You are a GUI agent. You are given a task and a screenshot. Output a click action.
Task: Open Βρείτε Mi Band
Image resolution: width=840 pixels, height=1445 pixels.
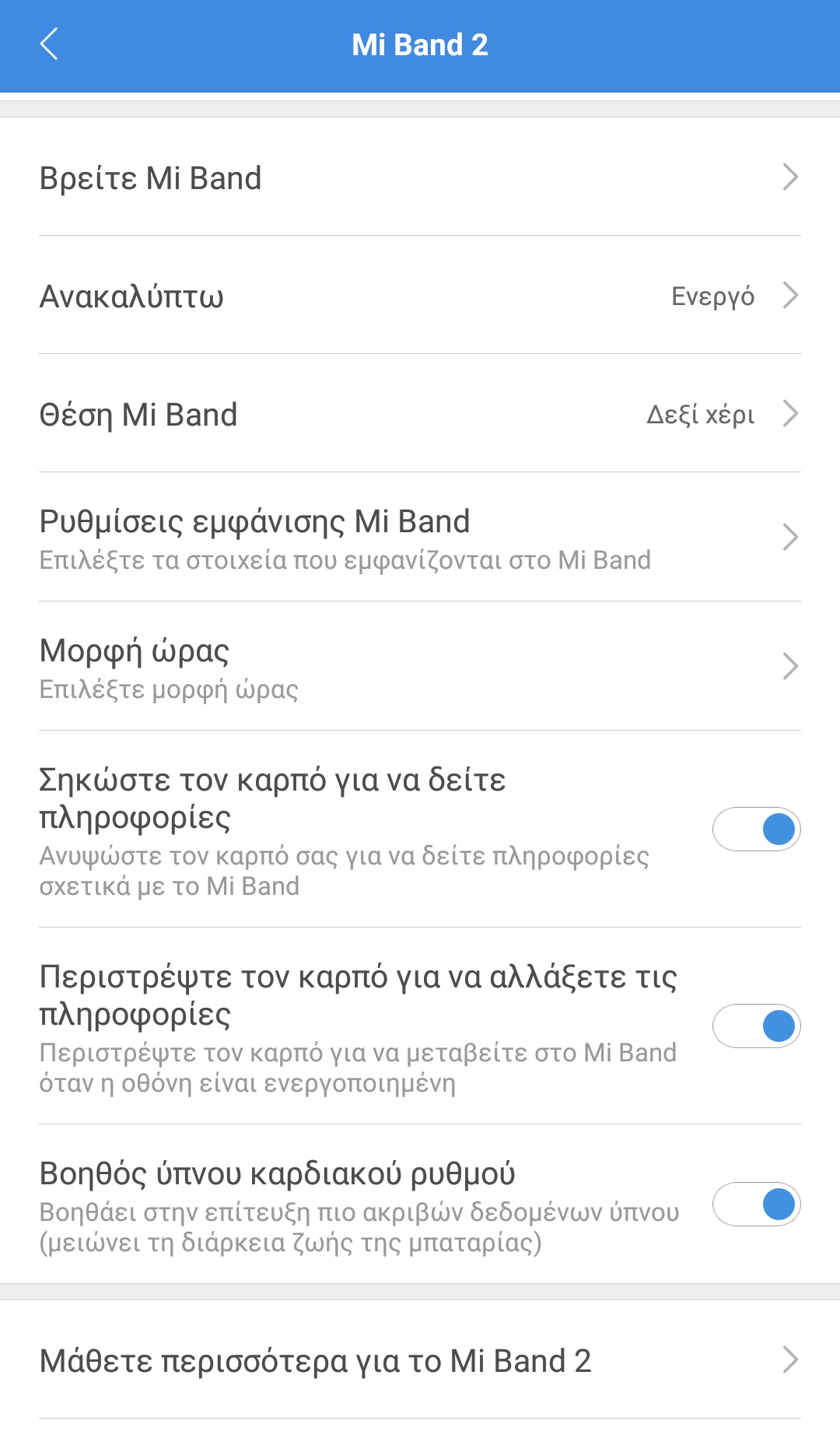coord(420,177)
